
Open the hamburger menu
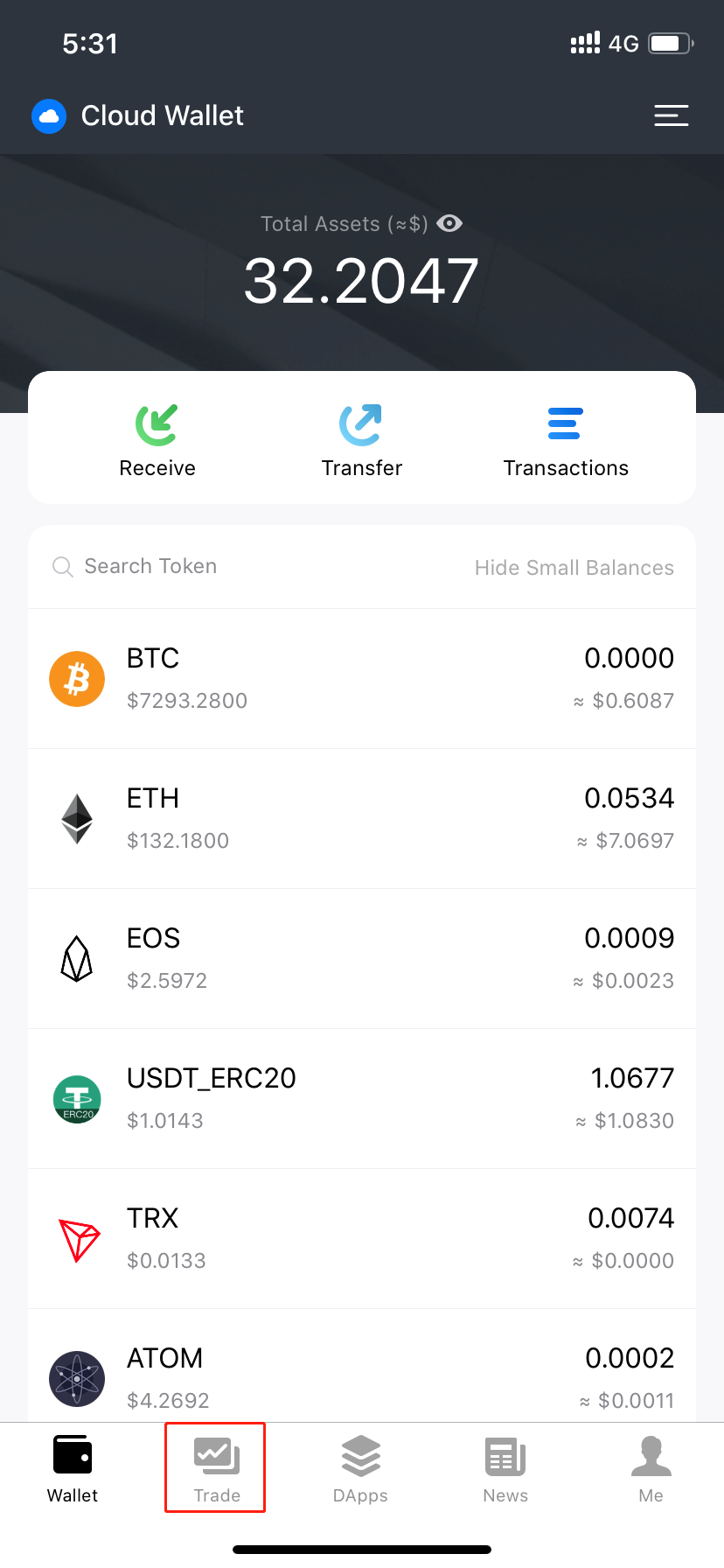[671, 115]
